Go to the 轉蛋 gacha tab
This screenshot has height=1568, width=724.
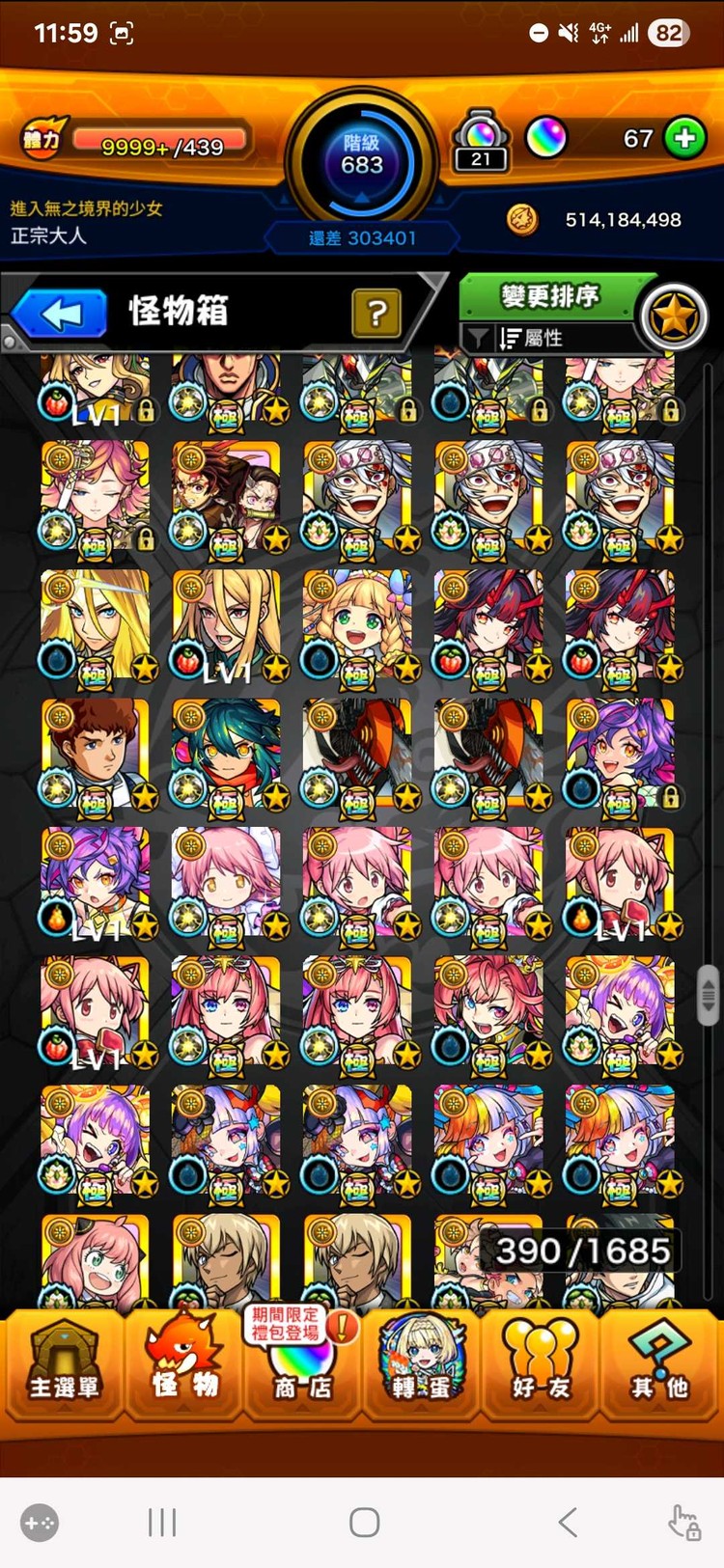tap(422, 1365)
